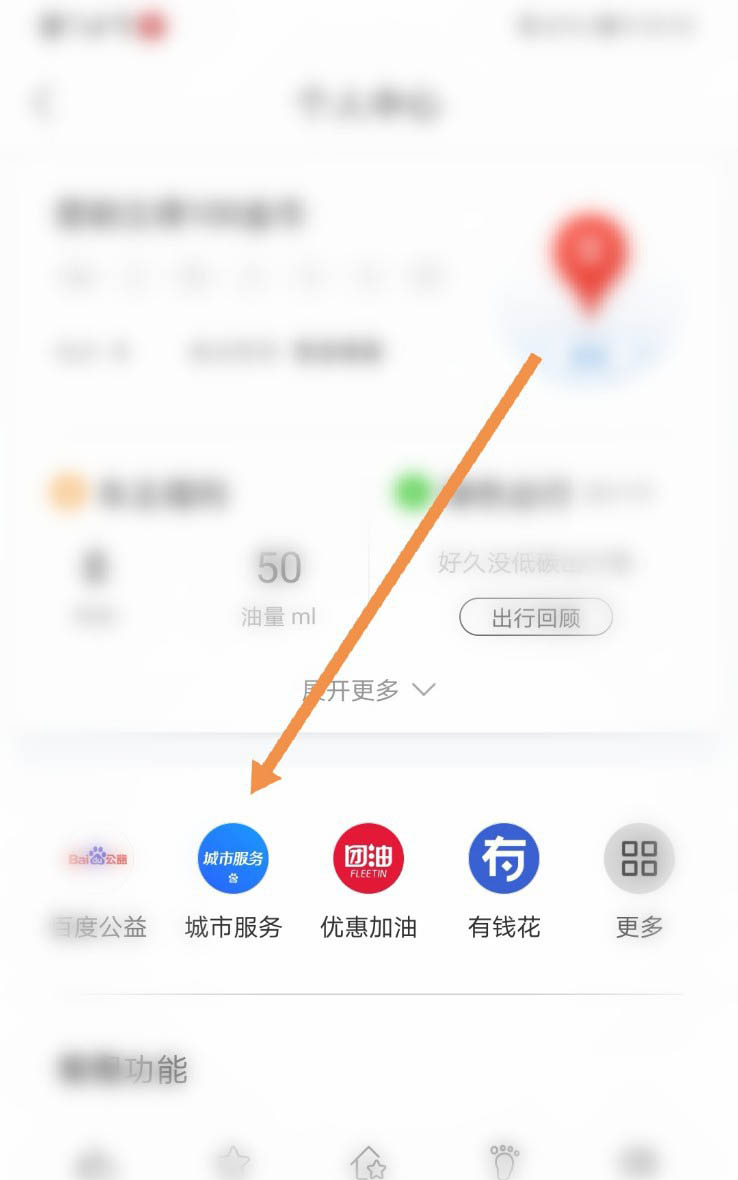This screenshot has height=1180, width=738.
Task: Open the 有钱花 service icon
Action: coord(503,858)
